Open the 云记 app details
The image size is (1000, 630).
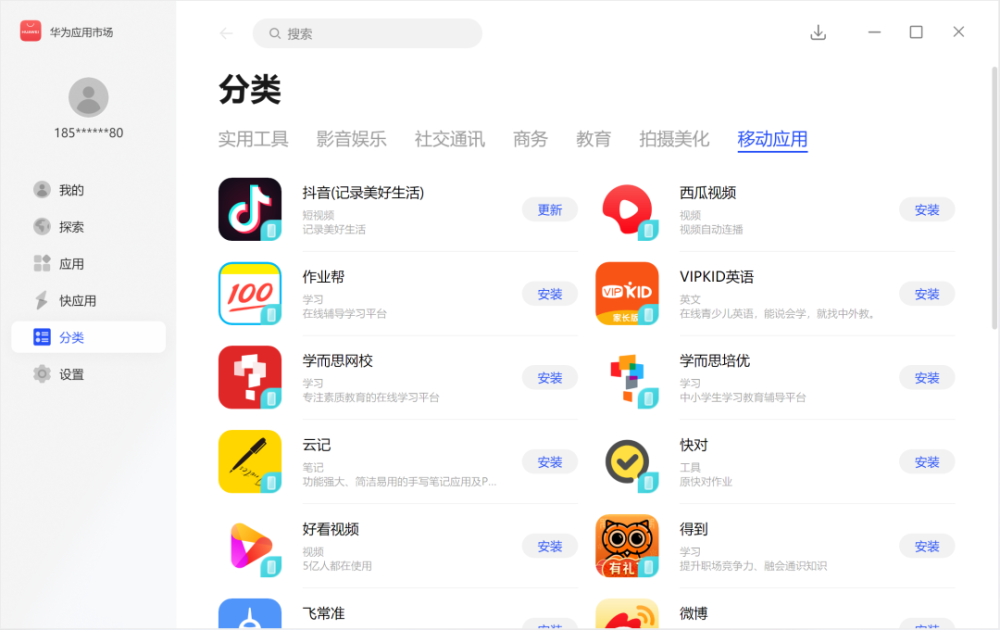tap(317, 445)
